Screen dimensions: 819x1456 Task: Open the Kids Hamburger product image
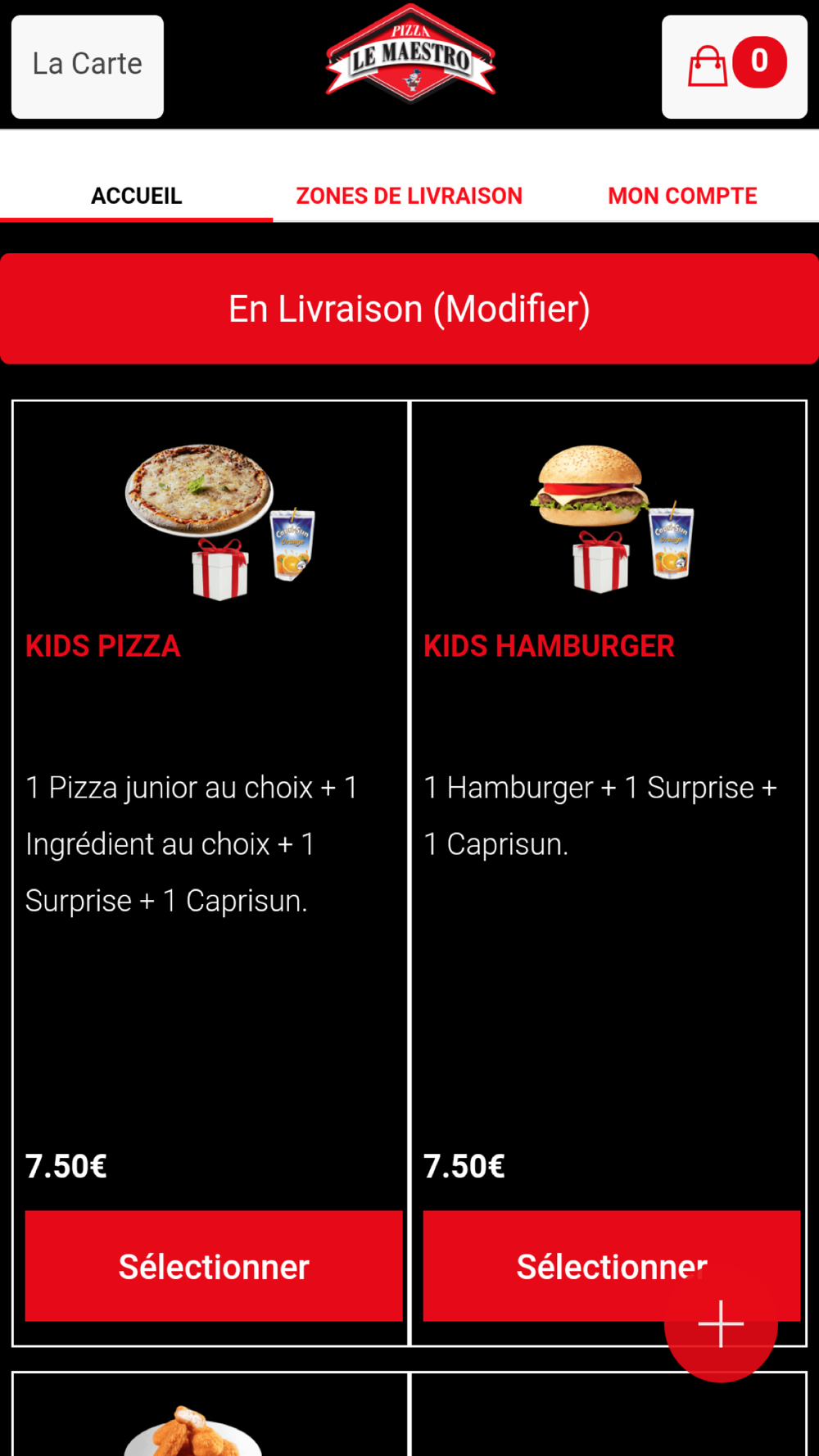(612, 518)
